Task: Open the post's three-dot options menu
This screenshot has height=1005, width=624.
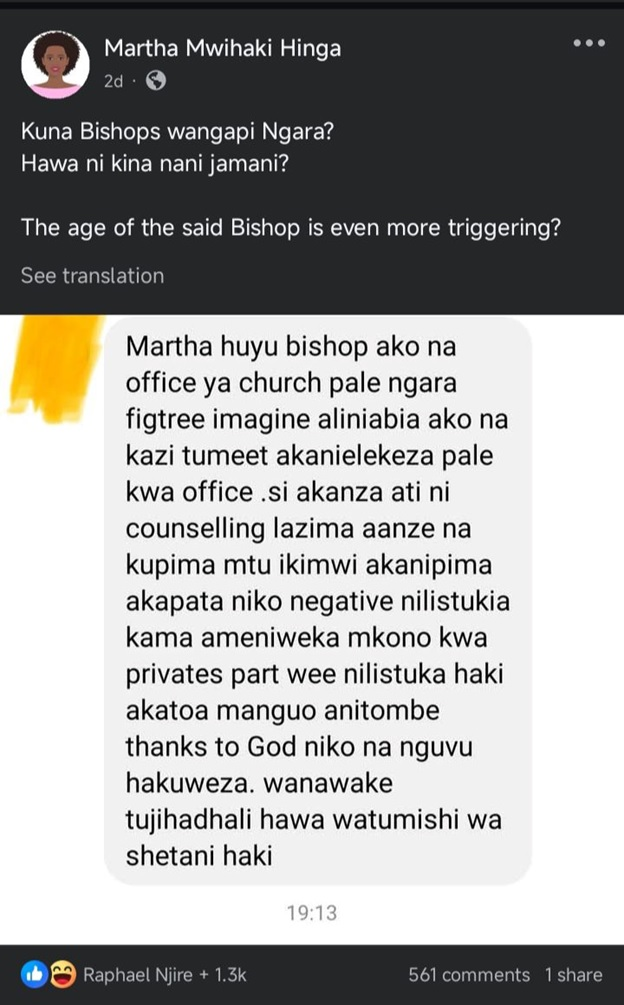Action: 588,44
